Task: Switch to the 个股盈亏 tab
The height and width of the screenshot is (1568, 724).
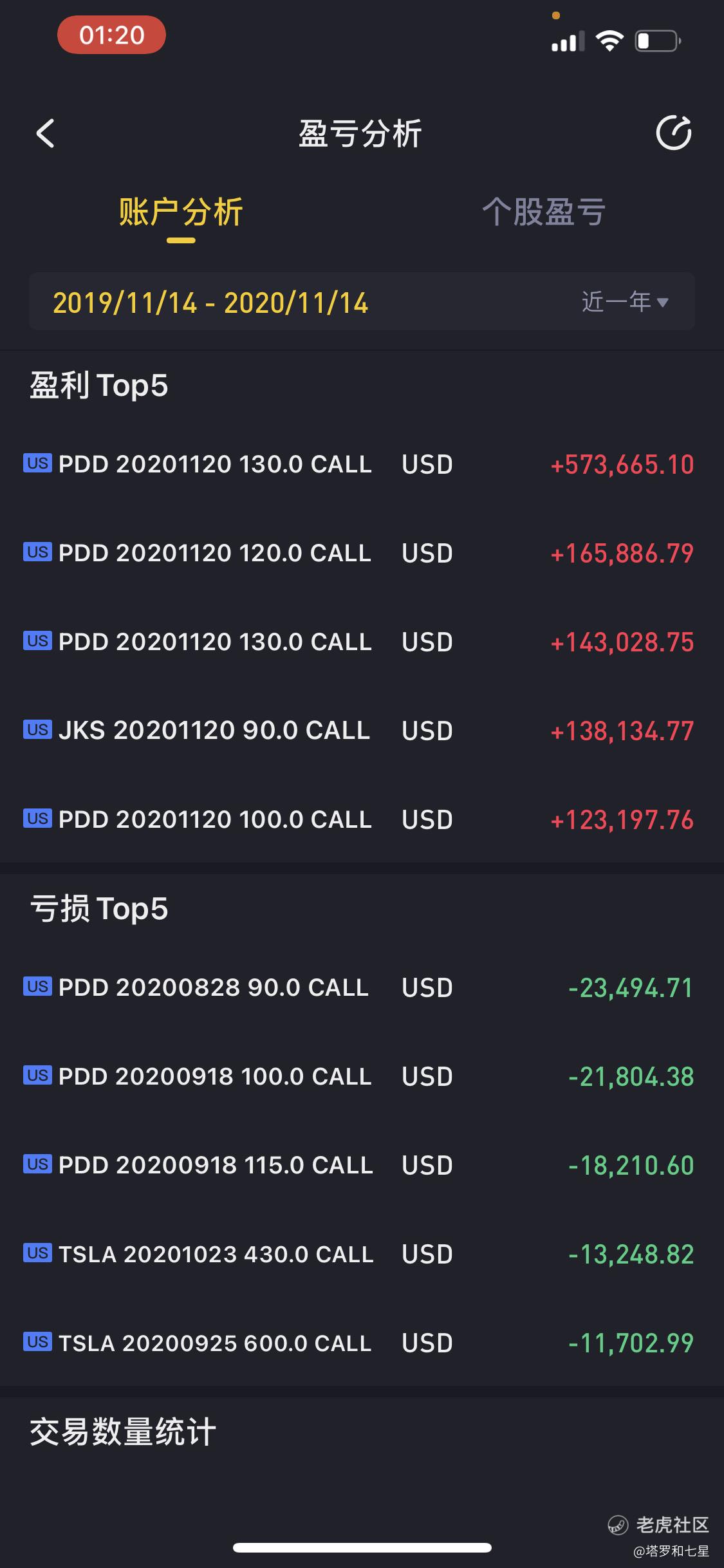Action: pyautogui.click(x=544, y=212)
